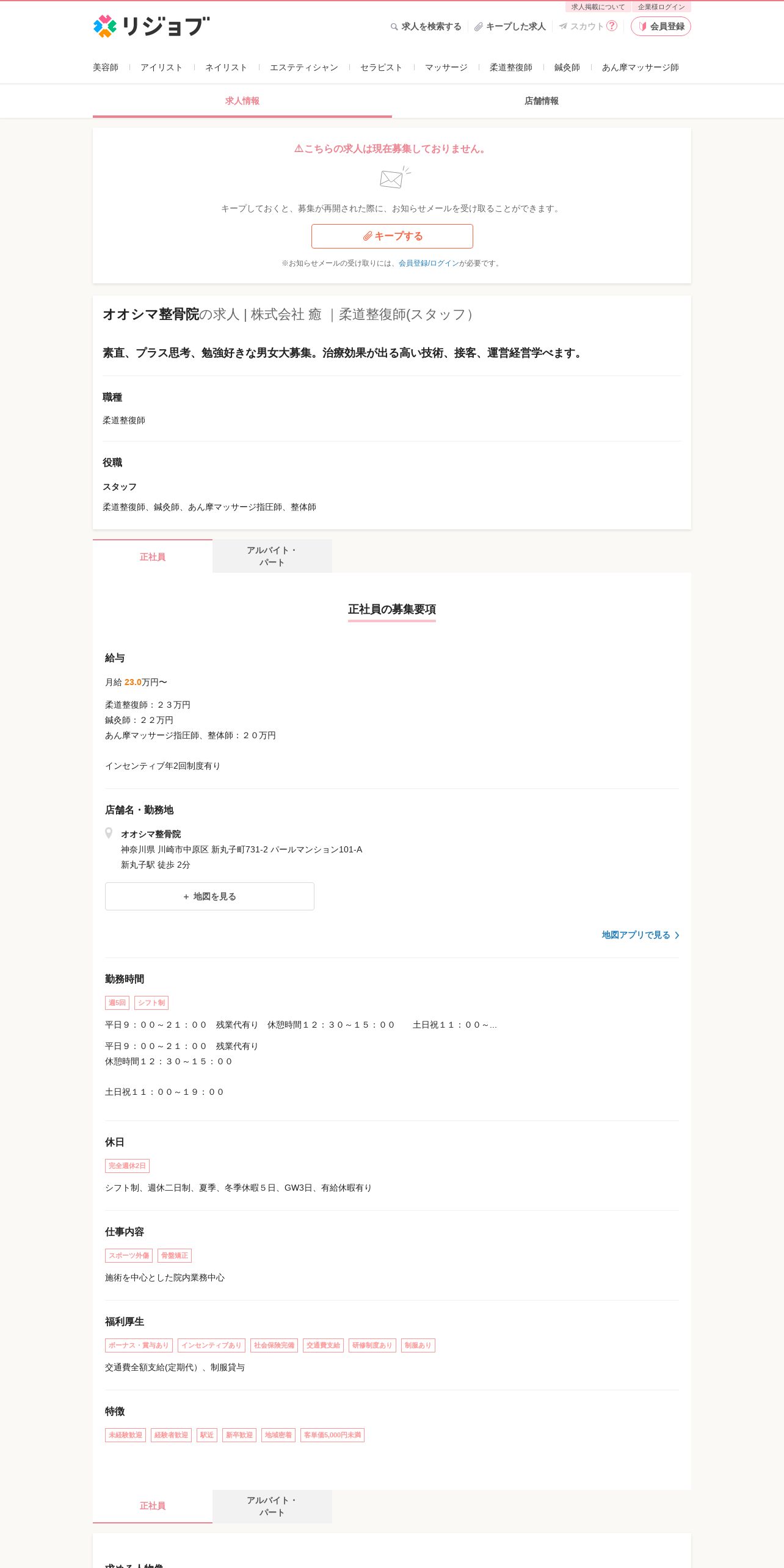This screenshot has width=784, height=1568.
Task: Switch to the 店舗情報 tab
Action: [x=542, y=101]
